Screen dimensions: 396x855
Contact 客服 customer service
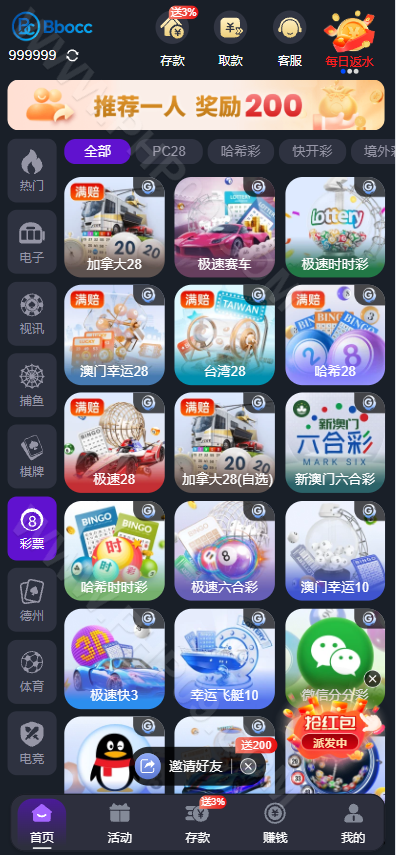[290, 39]
